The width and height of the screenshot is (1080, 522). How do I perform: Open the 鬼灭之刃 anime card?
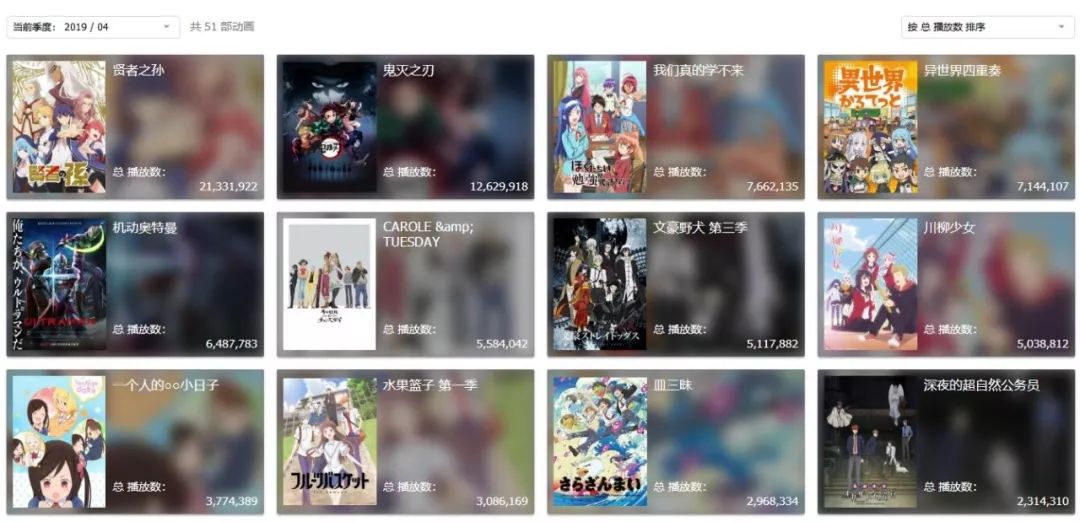click(405, 127)
